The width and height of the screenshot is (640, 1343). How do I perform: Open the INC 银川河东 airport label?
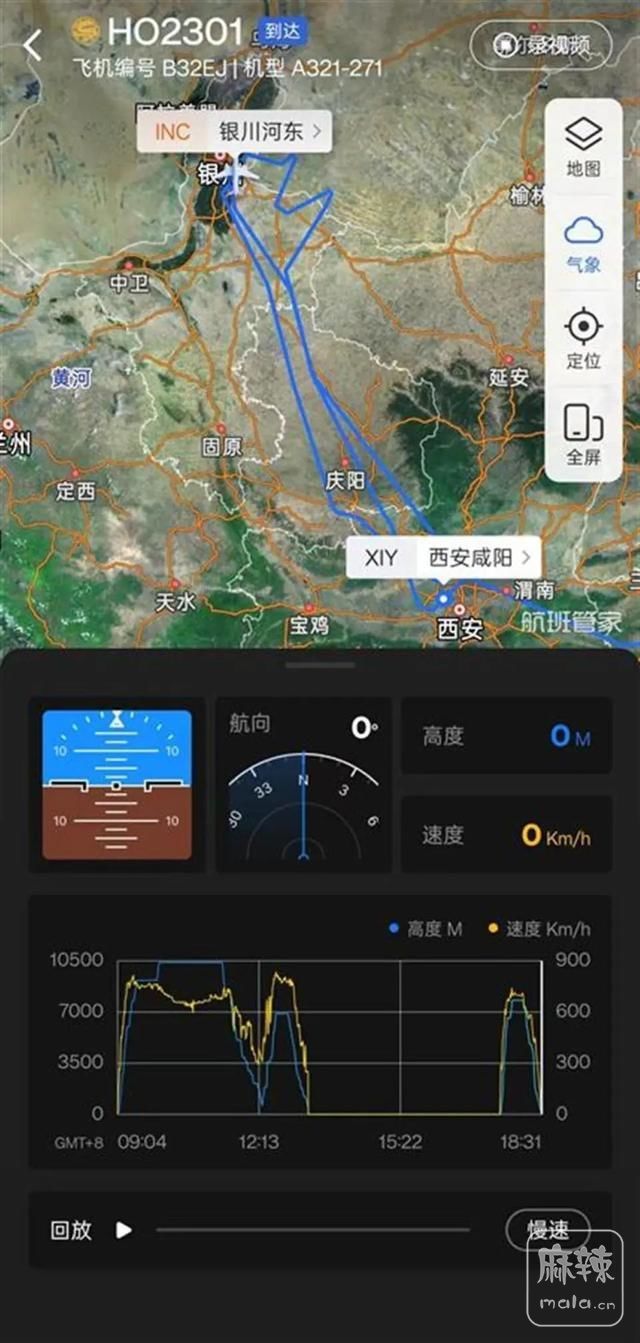pos(234,131)
